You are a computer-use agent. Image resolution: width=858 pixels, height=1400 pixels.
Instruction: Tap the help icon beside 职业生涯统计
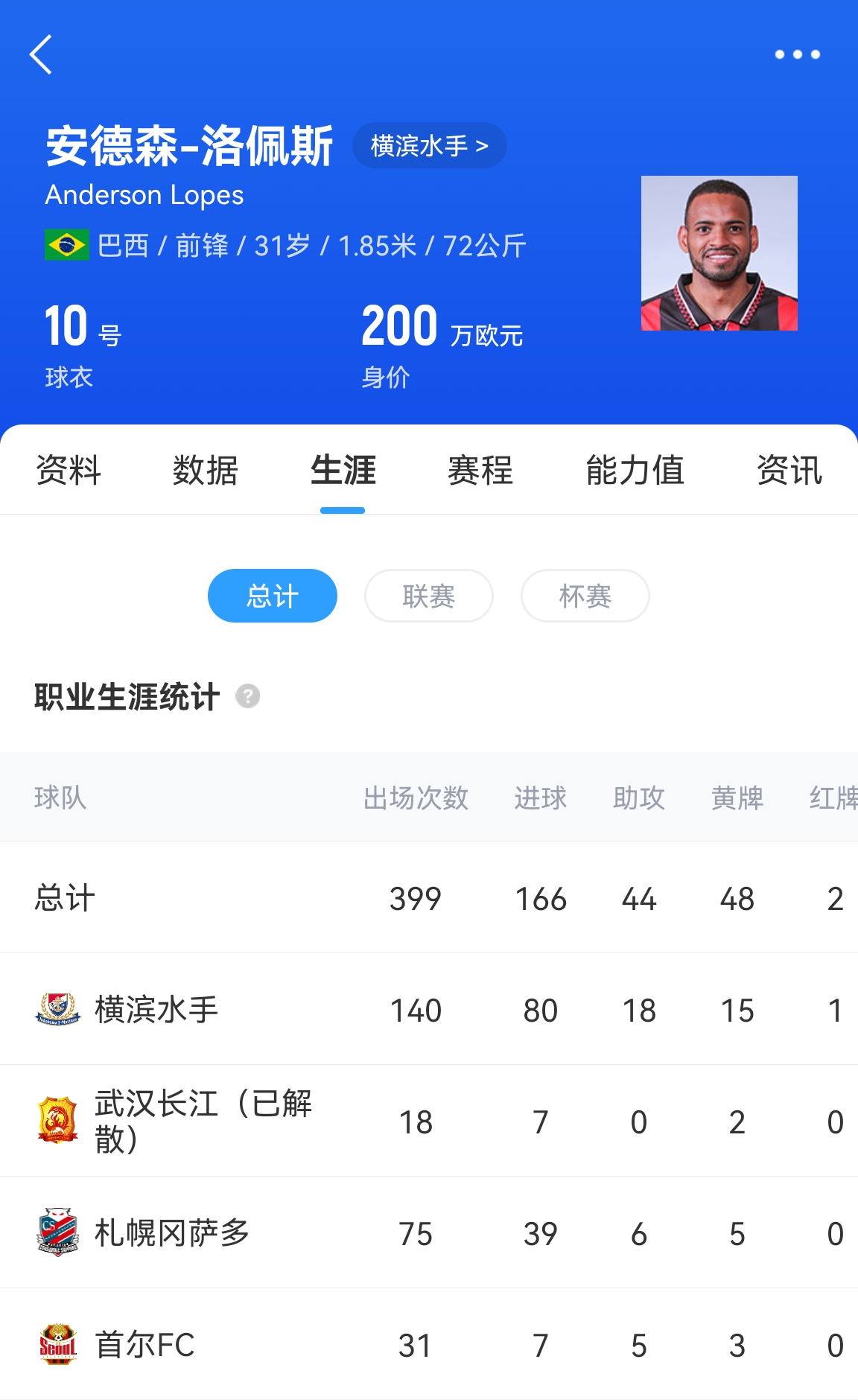pyautogui.click(x=247, y=696)
